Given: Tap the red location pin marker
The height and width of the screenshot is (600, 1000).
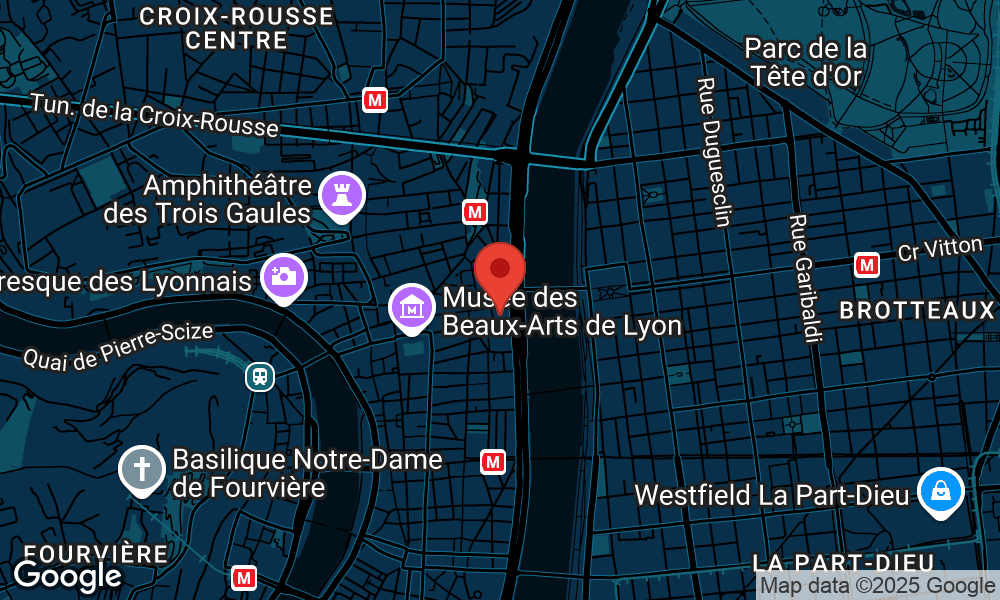Looking at the screenshot, I should click(x=500, y=270).
